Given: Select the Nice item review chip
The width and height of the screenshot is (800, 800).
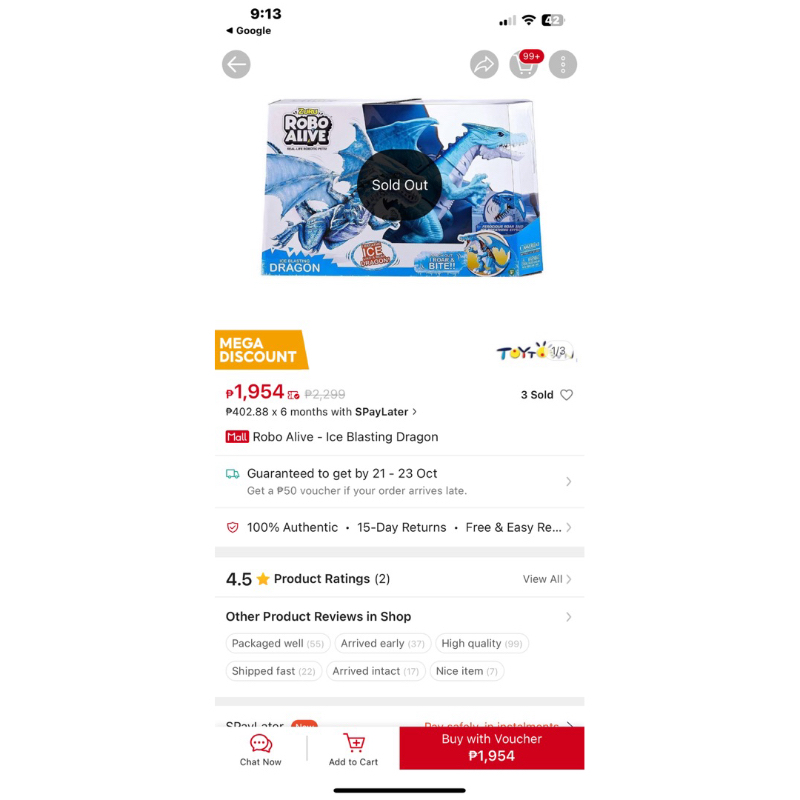Looking at the screenshot, I should (467, 671).
